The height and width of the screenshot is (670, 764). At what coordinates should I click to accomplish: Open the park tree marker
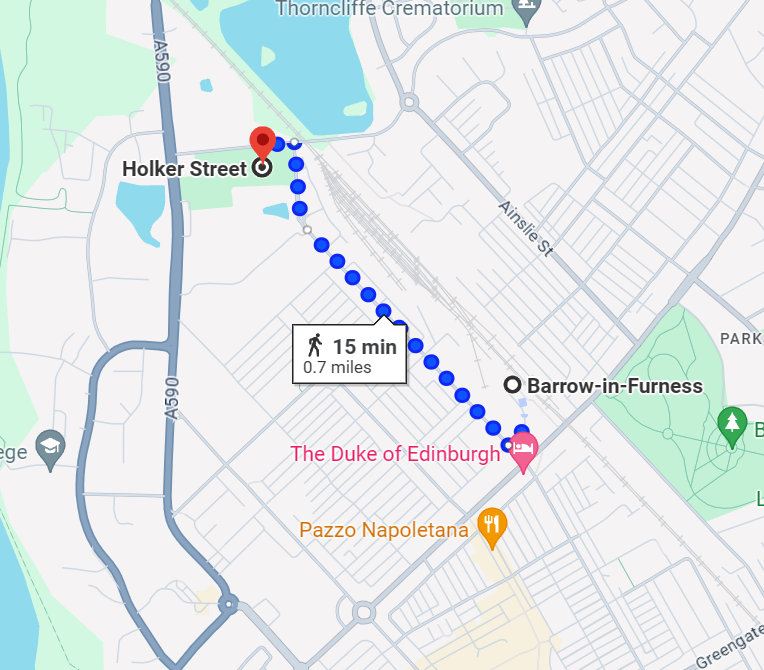pos(732,422)
